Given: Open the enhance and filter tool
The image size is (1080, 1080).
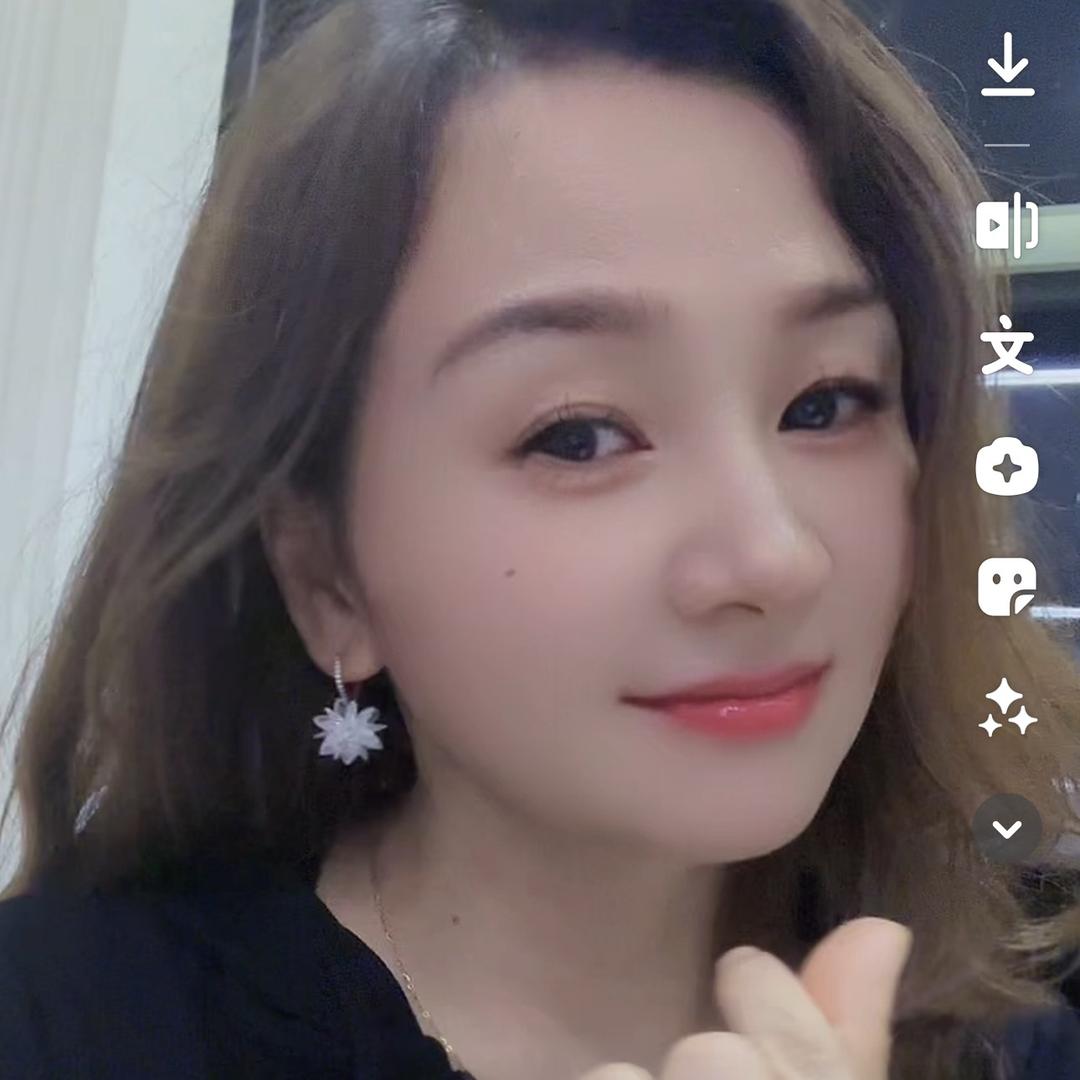Looking at the screenshot, I should click(1007, 467).
